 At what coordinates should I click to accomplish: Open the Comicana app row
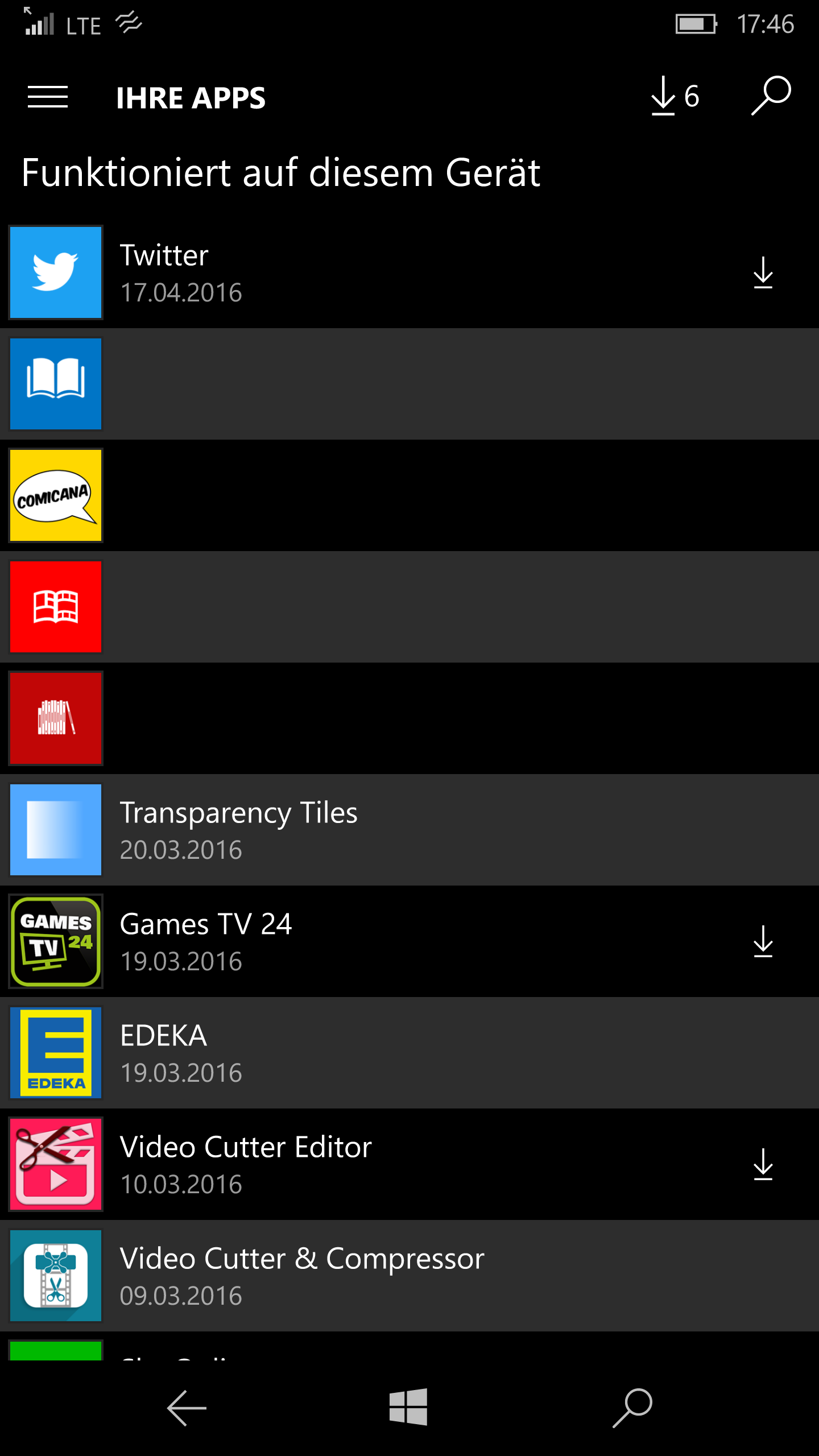click(x=409, y=495)
